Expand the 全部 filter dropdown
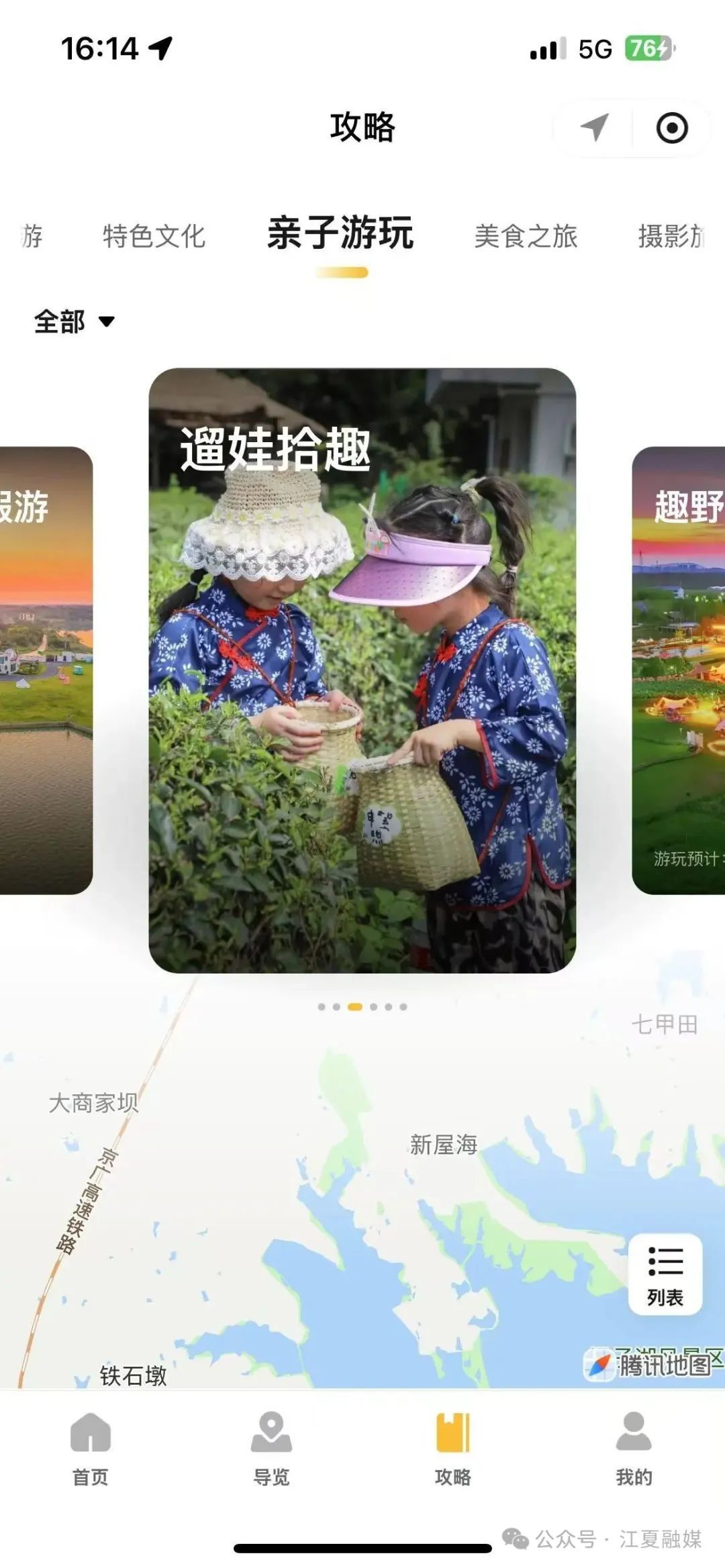 (x=74, y=321)
